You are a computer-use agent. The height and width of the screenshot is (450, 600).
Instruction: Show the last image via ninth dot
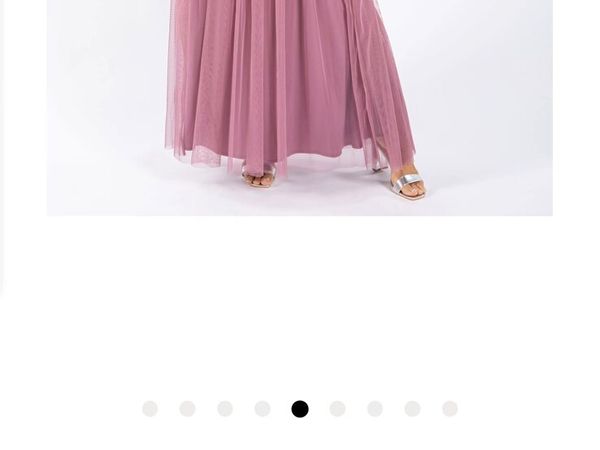(x=450, y=409)
